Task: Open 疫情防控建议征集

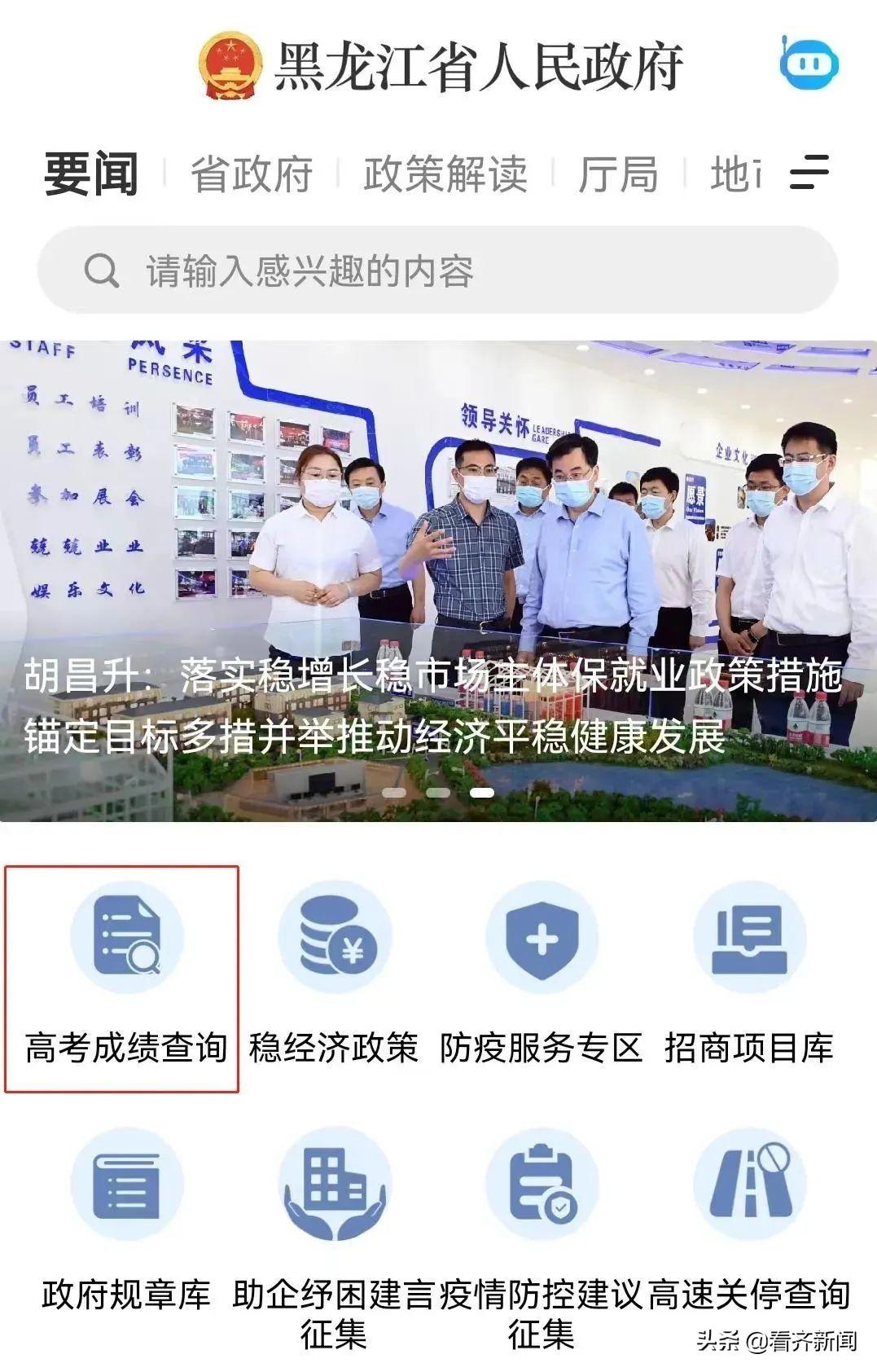Action: click(542, 1230)
